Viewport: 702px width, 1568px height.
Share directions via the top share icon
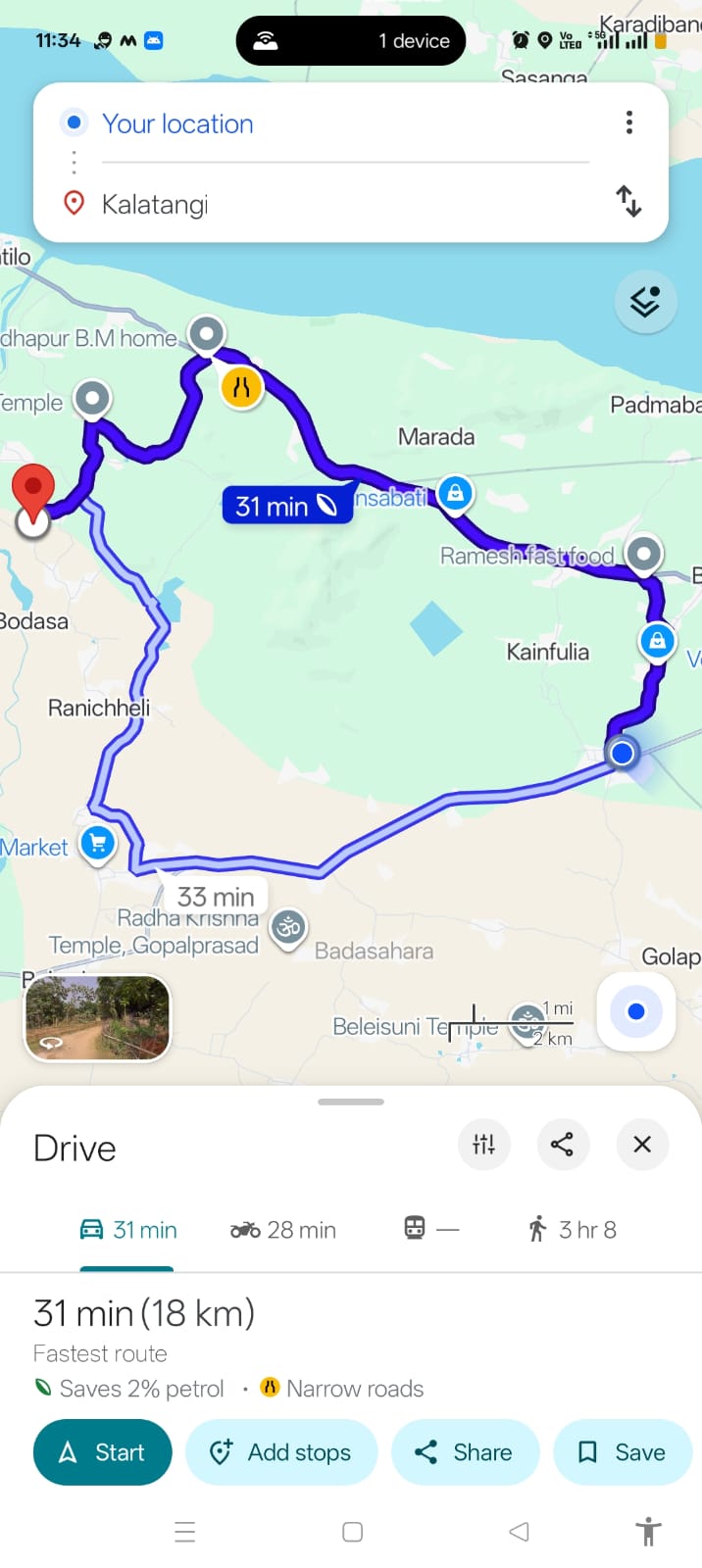pyautogui.click(x=562, y=1144)
